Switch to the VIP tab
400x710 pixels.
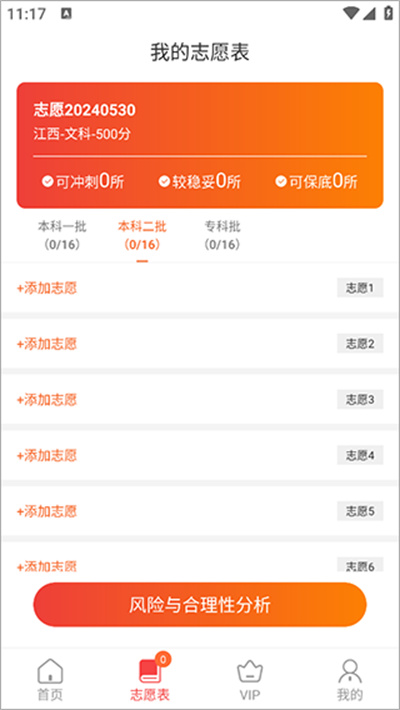pyautogui.click(x=250, y=680)
